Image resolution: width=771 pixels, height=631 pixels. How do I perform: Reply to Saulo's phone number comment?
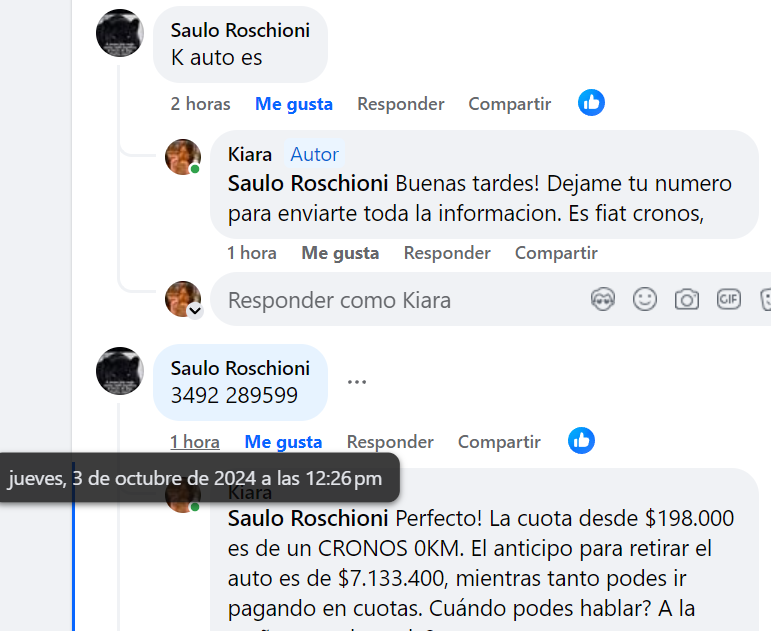click(390, 442)
